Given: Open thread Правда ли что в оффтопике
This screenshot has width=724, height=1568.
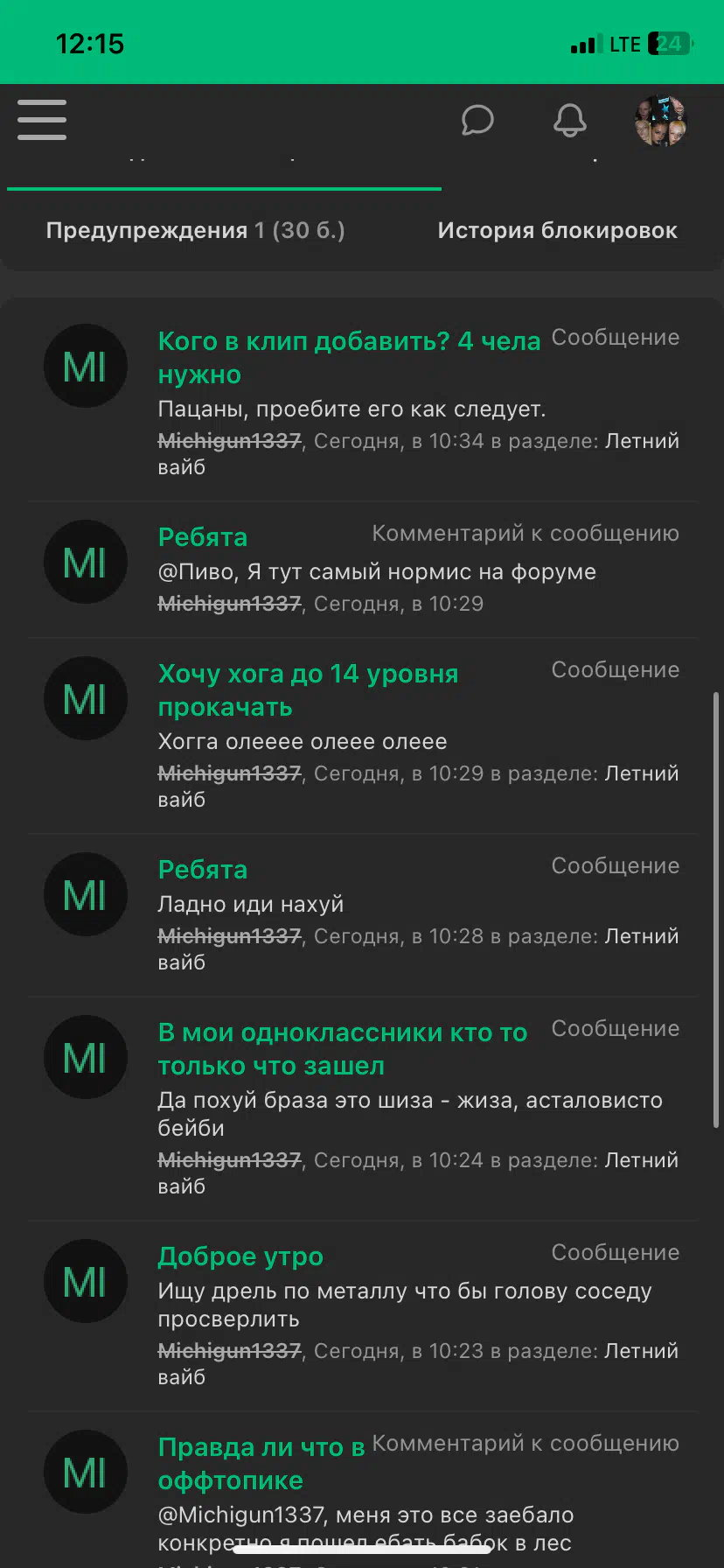Looking at the screenshot, I should 261,1464.
